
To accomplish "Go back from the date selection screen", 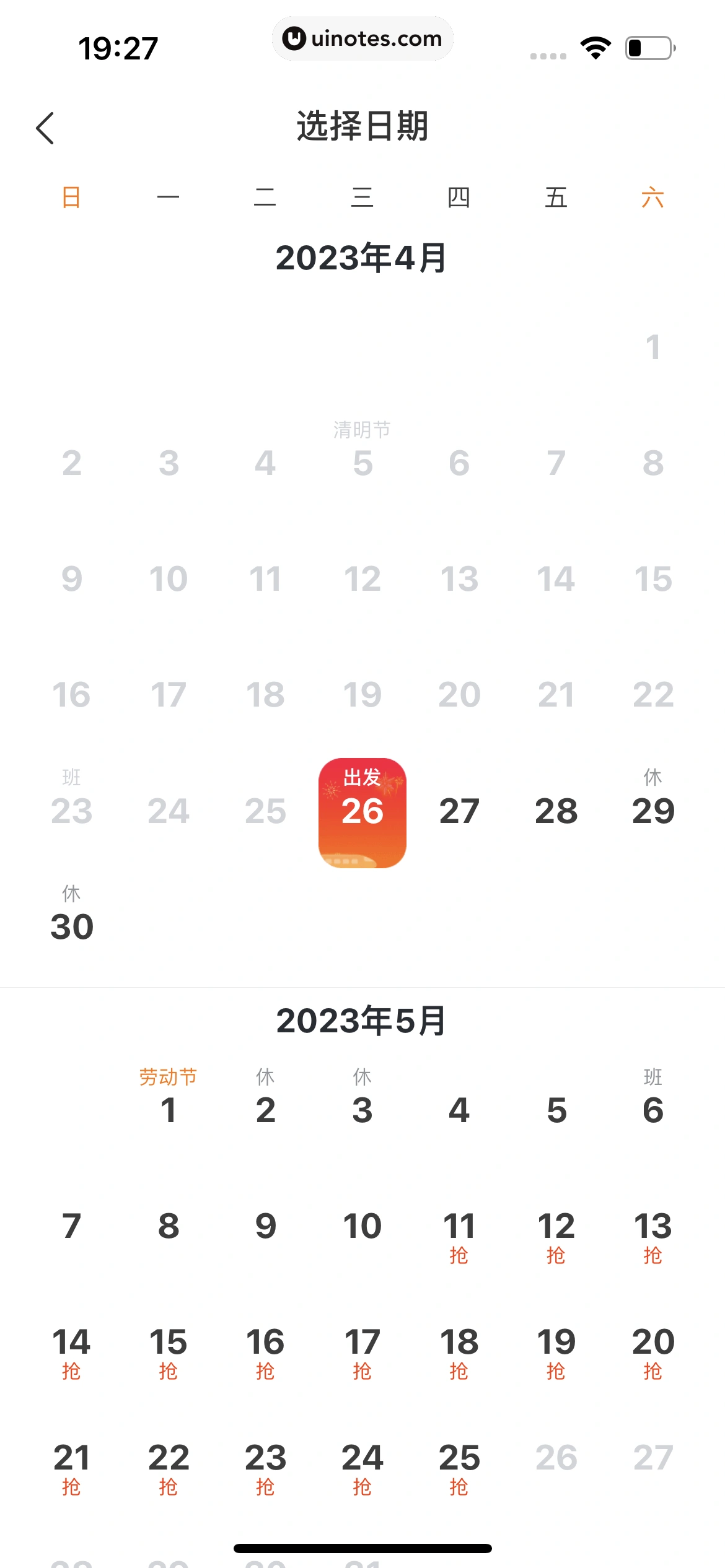I will tap(45, 128).
